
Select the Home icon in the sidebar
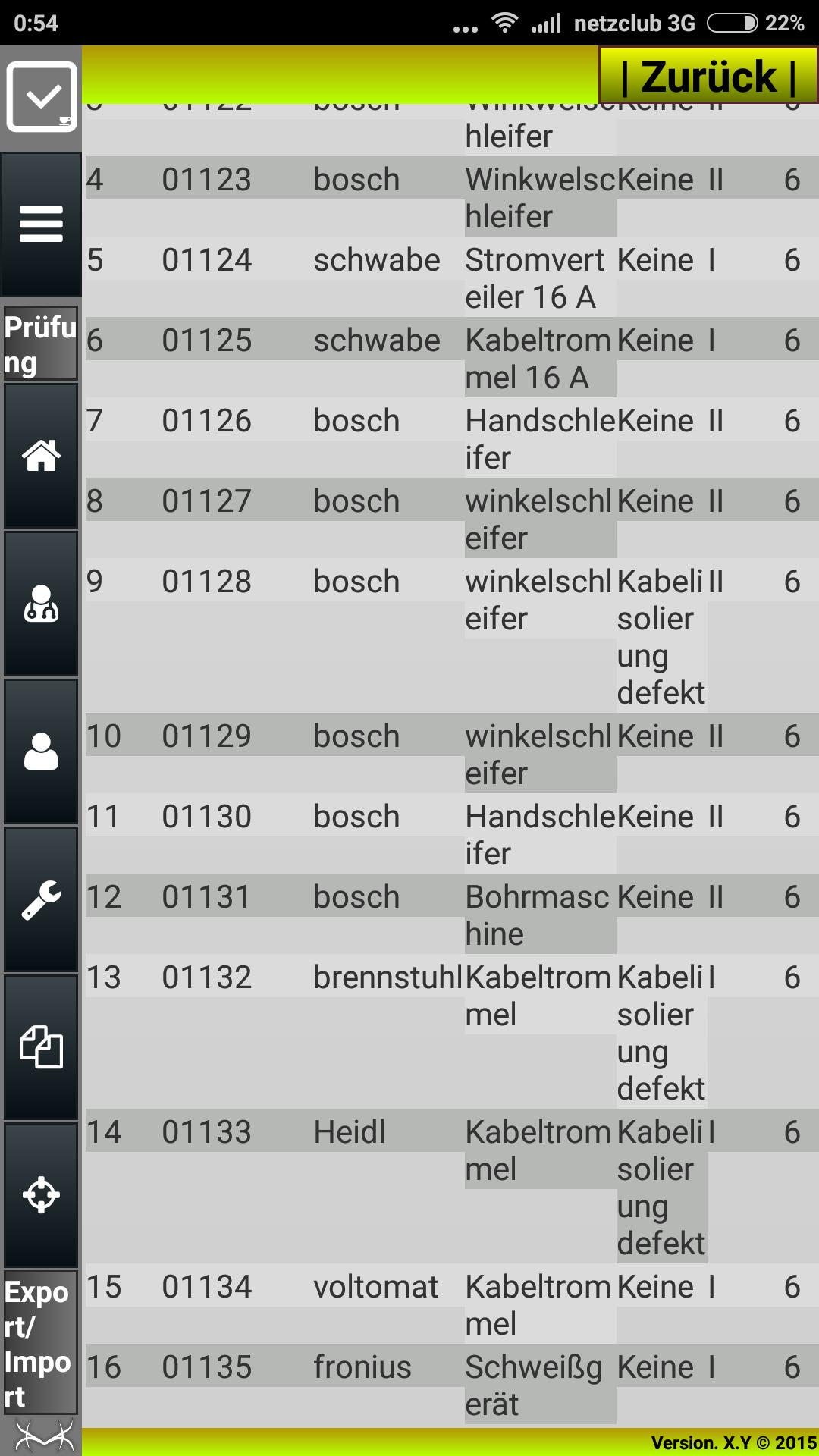pos(41,455)
